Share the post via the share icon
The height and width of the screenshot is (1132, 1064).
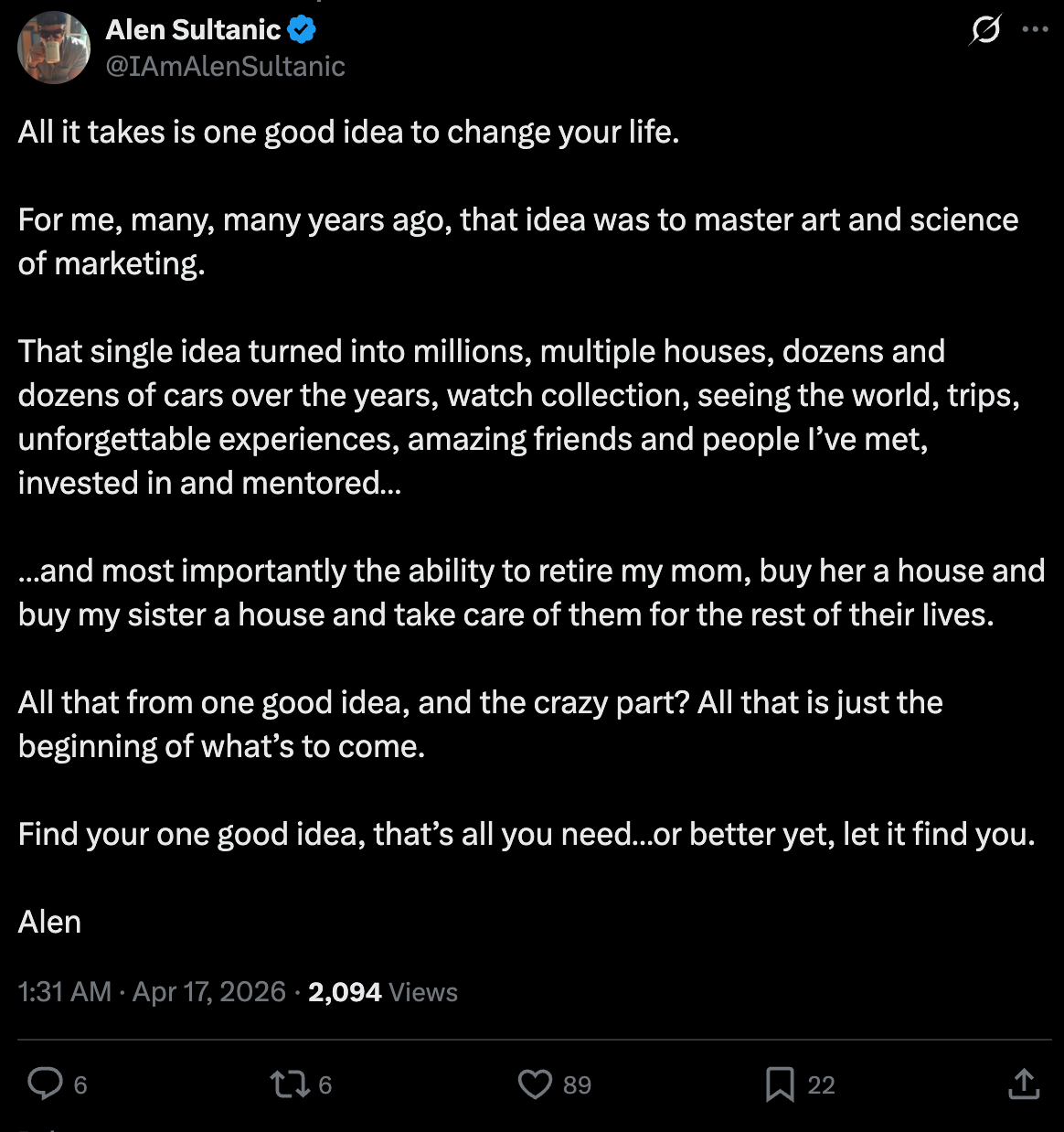(x=1025, y=1084)
